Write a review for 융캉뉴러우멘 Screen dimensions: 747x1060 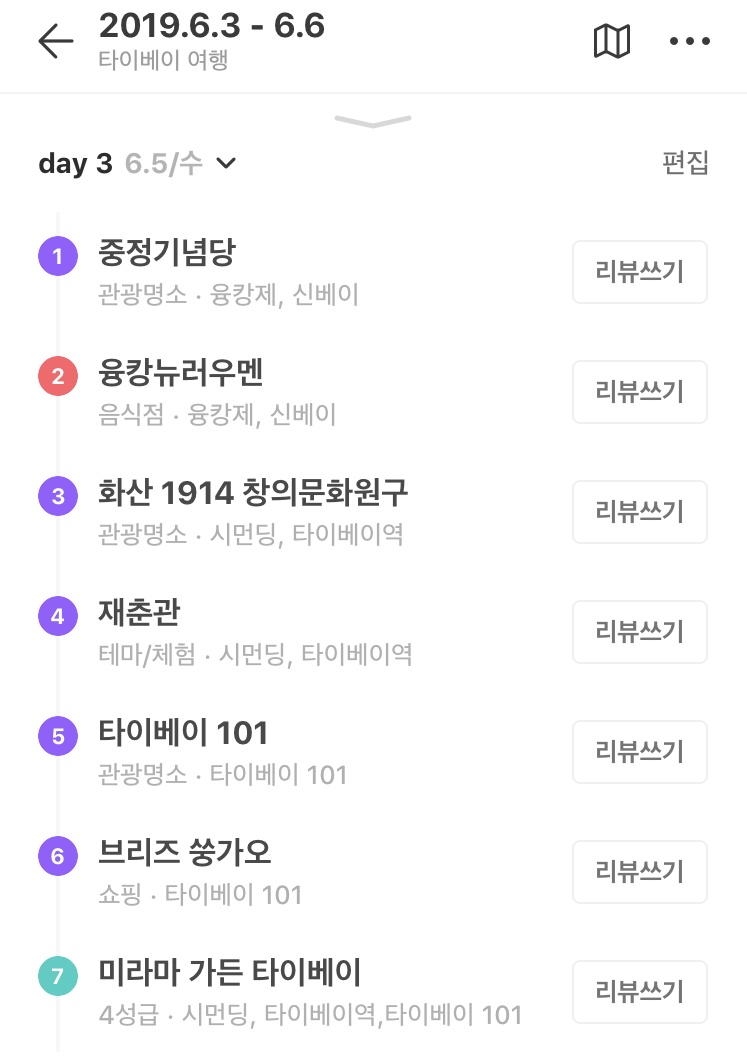click(x=639, y=392)
